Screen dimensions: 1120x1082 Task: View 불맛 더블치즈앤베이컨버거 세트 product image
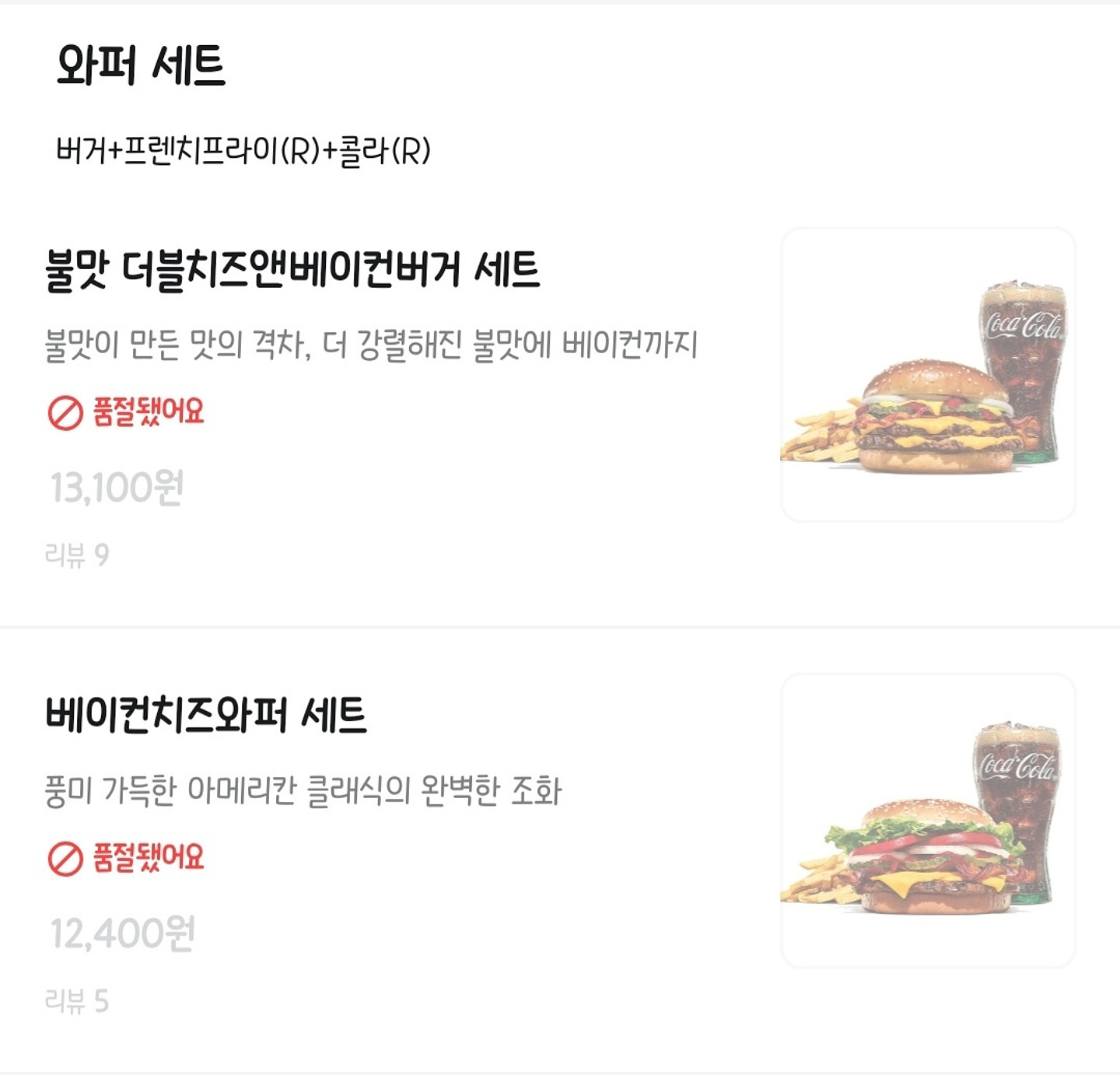928,375
